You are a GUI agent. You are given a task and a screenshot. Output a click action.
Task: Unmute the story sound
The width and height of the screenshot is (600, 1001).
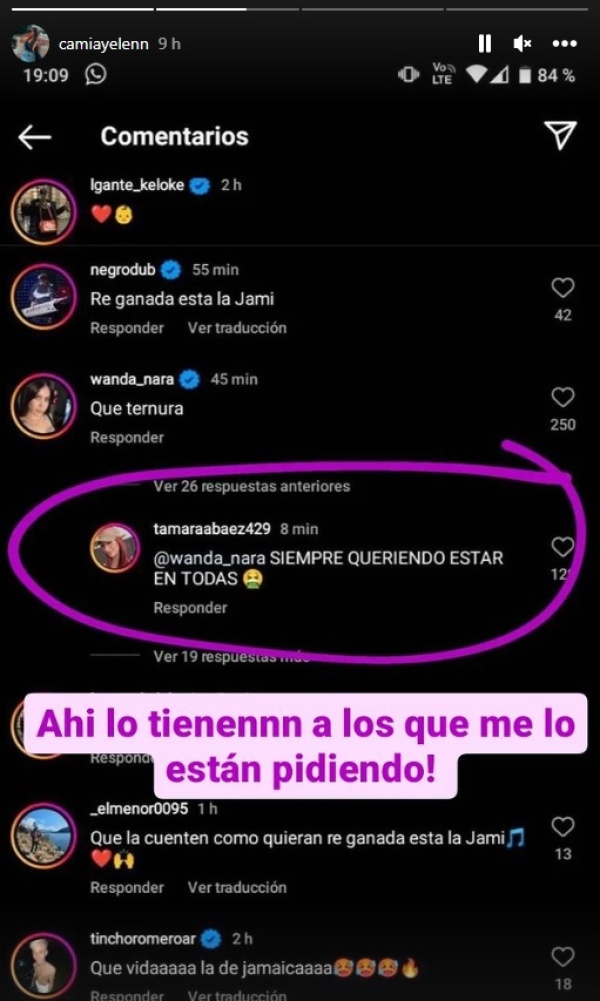point(522,43)
